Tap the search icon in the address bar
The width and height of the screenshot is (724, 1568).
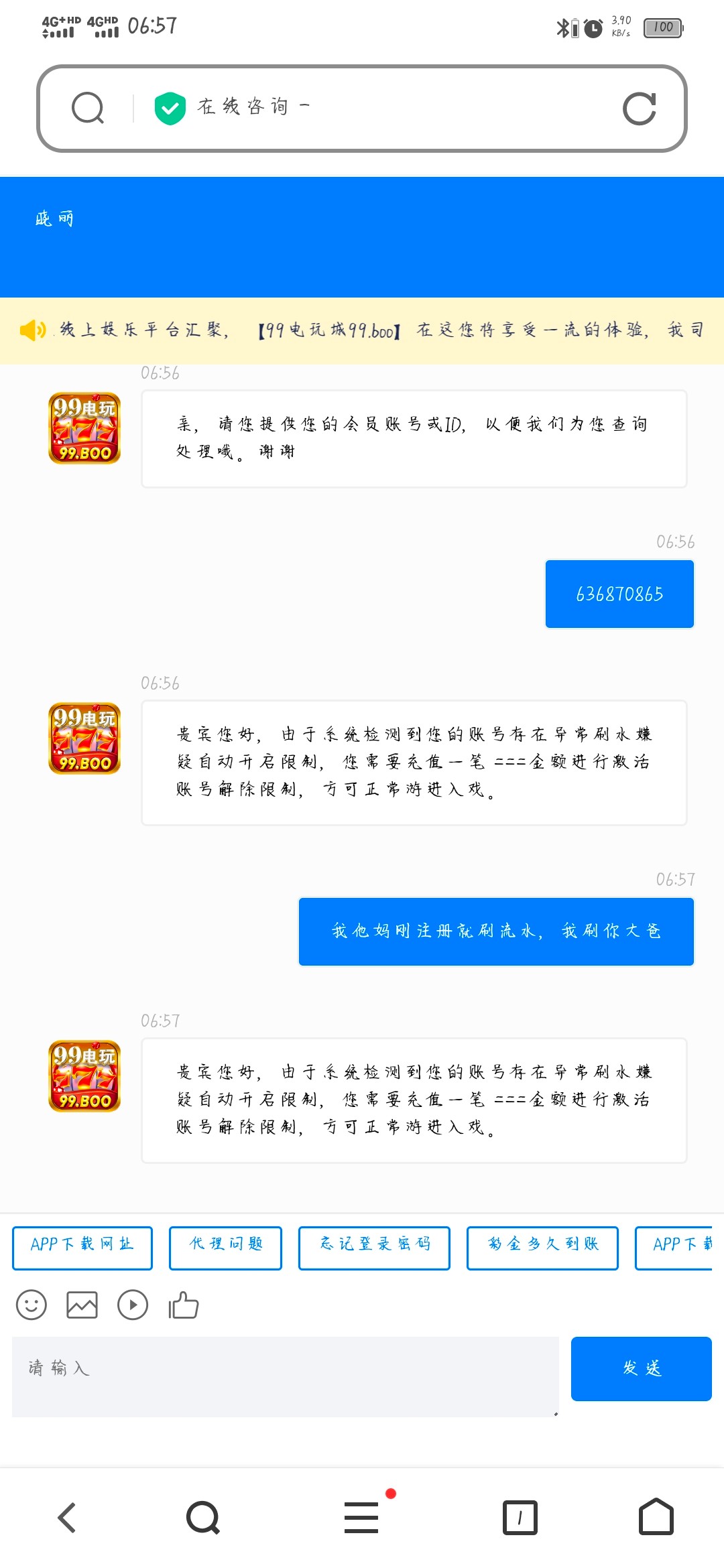[x=88, y=109]
